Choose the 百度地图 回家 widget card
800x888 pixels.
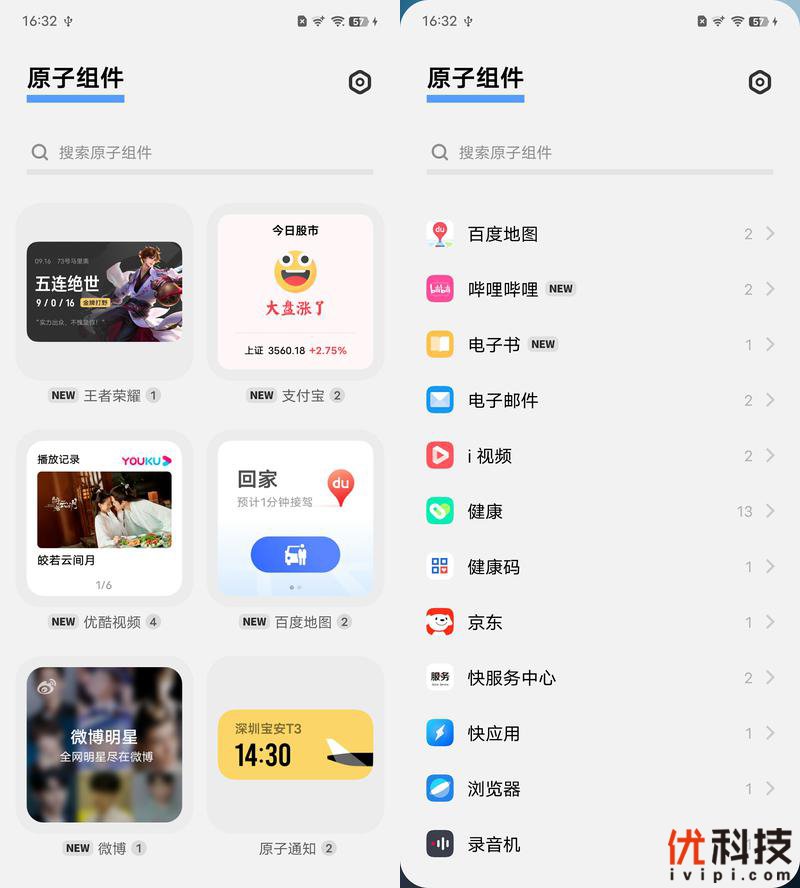(x=295, y=518)
